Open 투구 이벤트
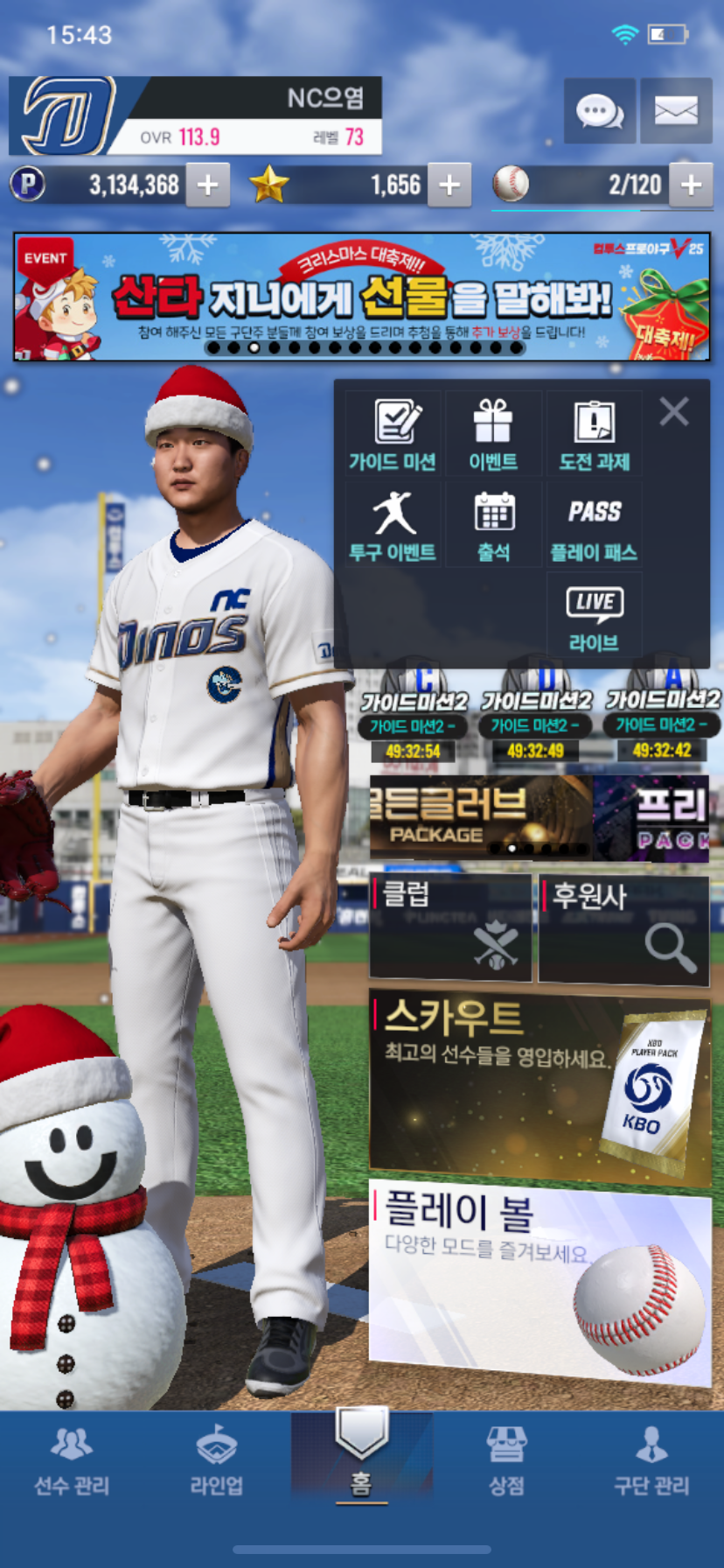 click(x=393, y=525)
